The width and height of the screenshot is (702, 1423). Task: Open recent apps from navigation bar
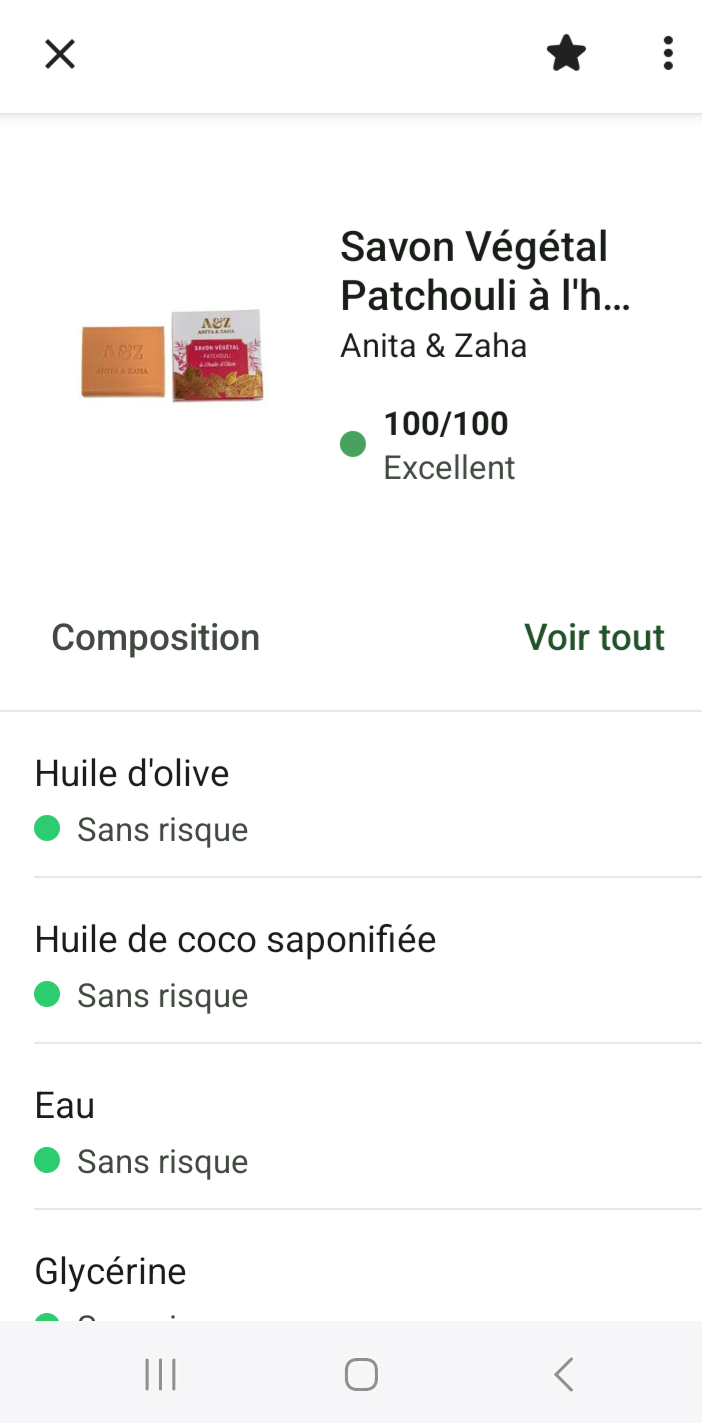[x=160, y=1374]
